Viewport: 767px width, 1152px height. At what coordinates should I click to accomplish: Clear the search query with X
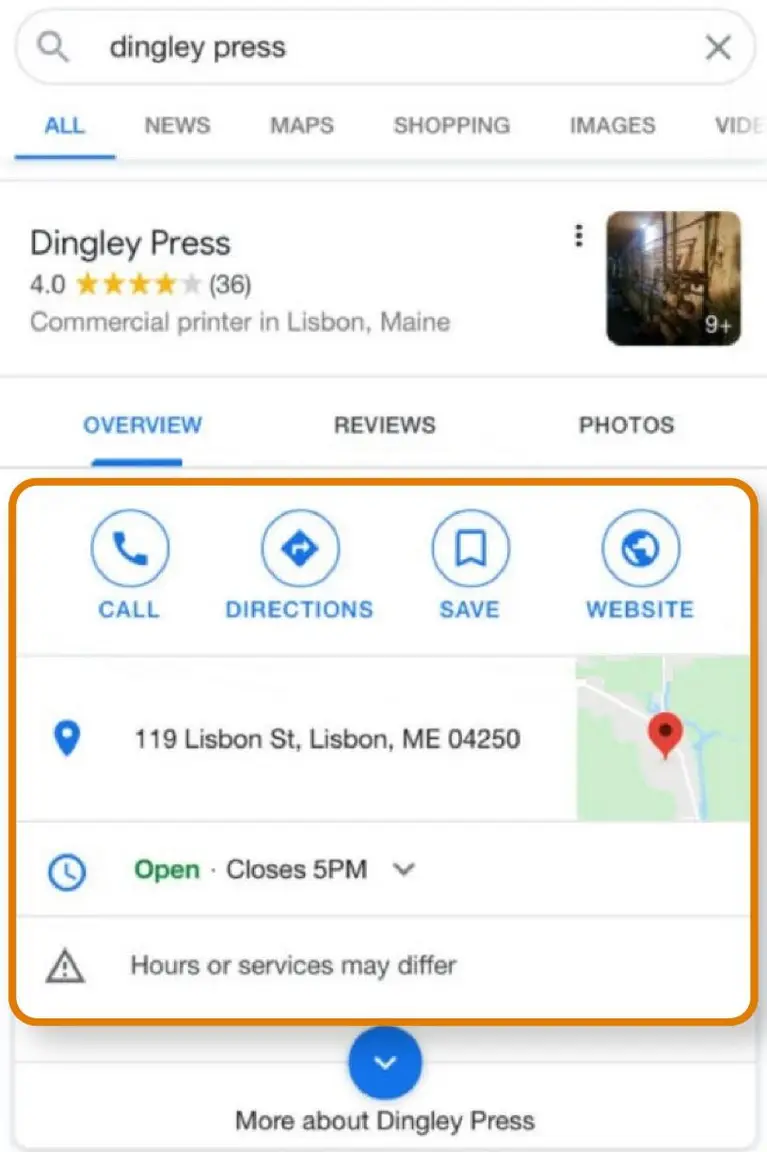718,47
